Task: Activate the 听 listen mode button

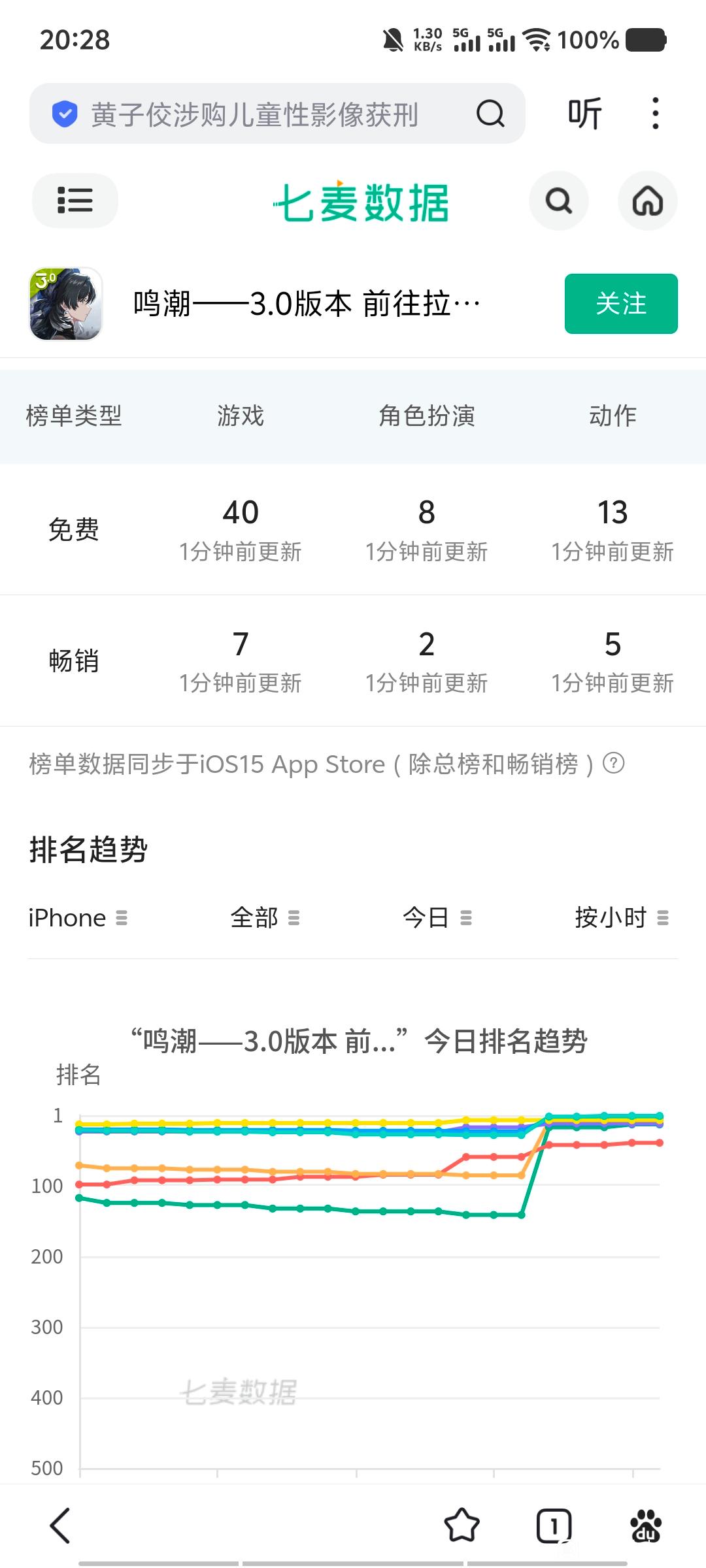Action: click(x=584, y=114)
